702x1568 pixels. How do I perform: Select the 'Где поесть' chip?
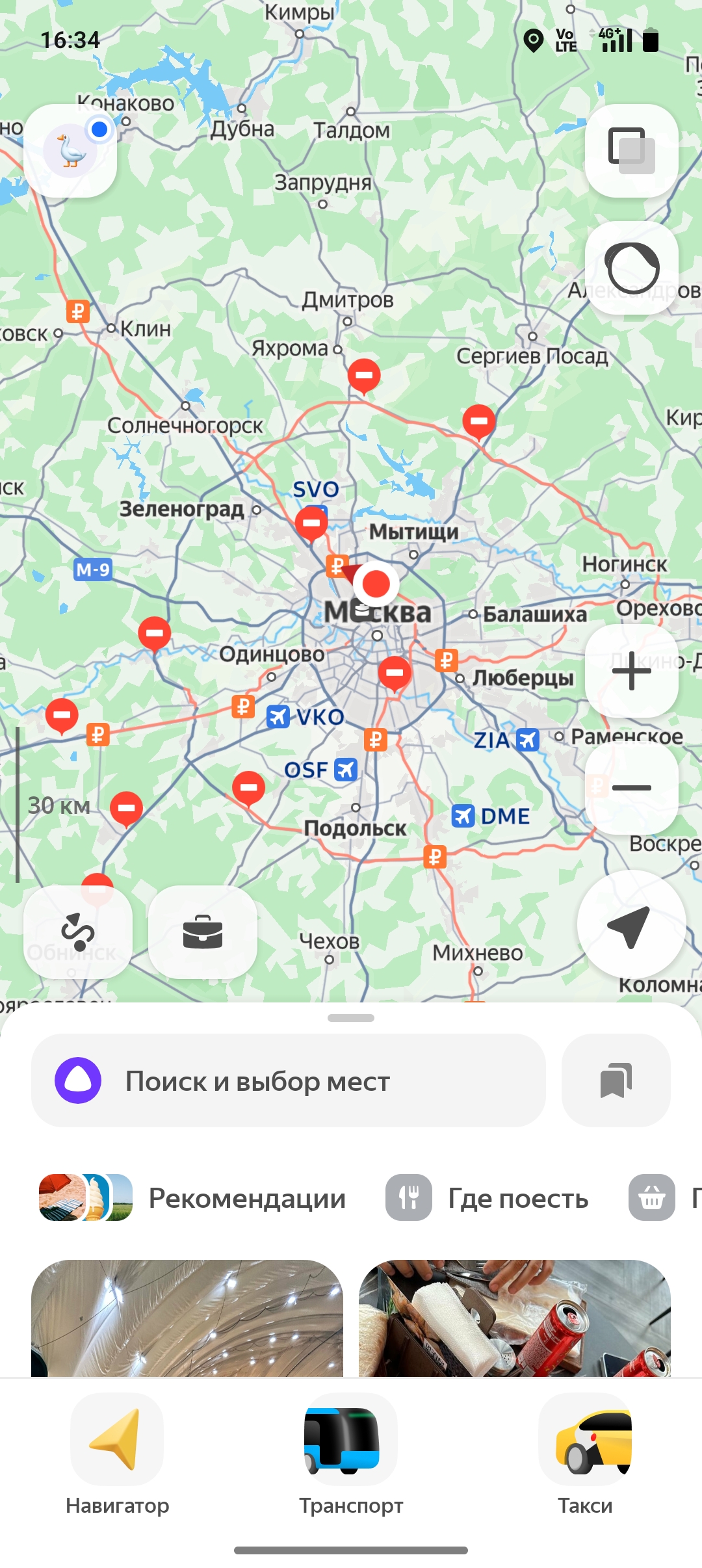487,1197
